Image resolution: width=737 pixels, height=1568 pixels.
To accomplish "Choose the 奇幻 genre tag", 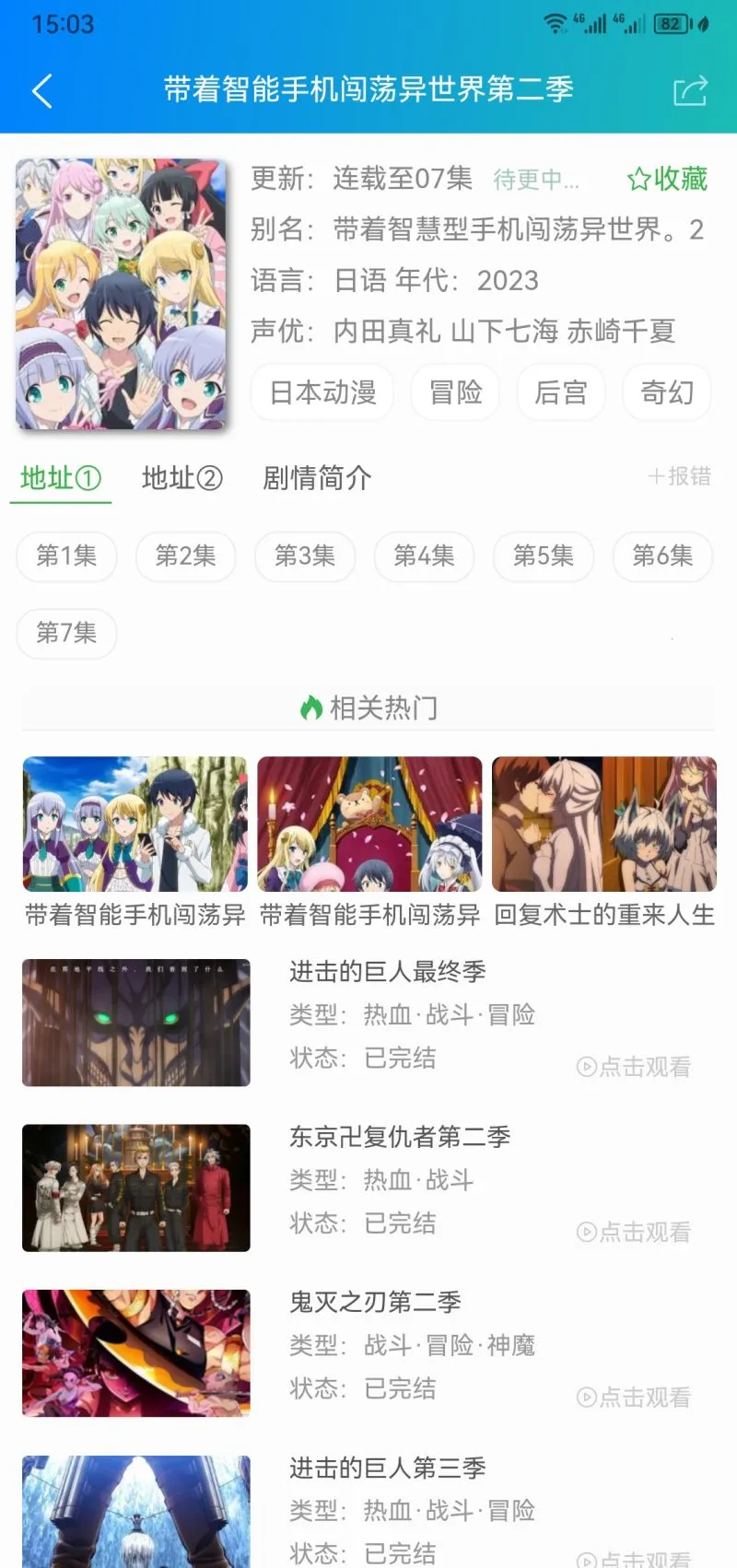I will click(666, 392).
